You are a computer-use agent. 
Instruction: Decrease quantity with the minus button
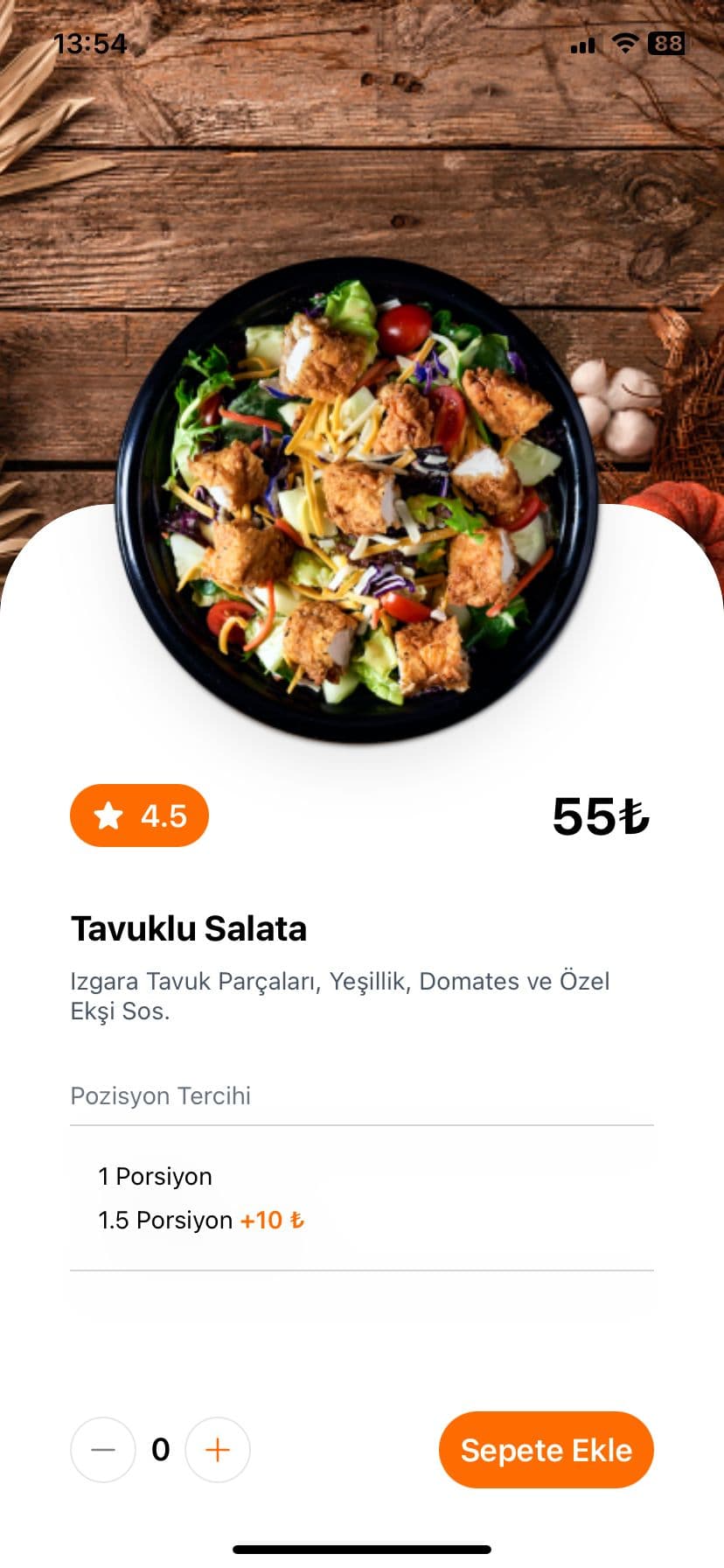click(x=103, y=1450)
